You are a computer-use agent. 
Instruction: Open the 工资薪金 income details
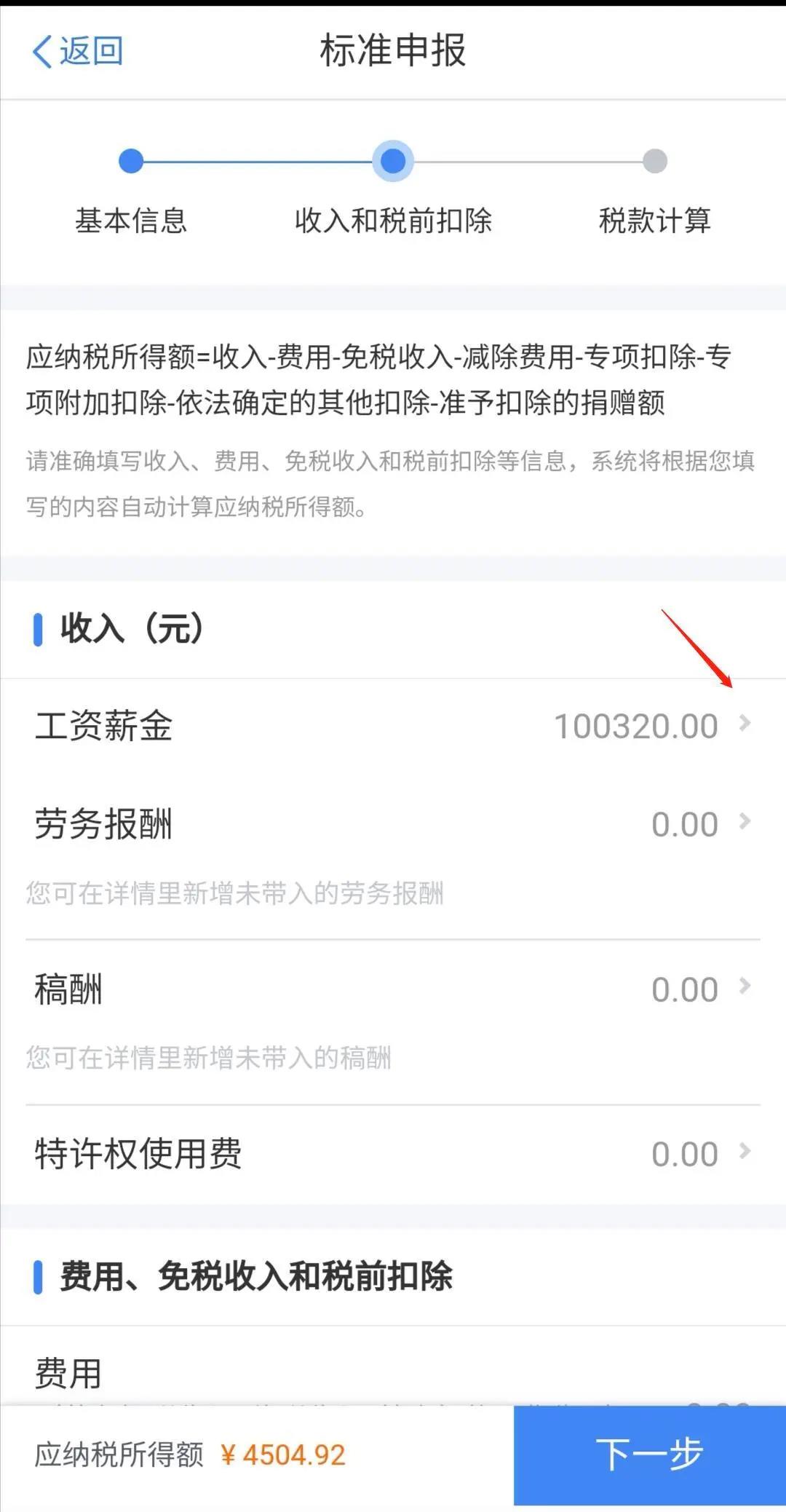point(393,726)
